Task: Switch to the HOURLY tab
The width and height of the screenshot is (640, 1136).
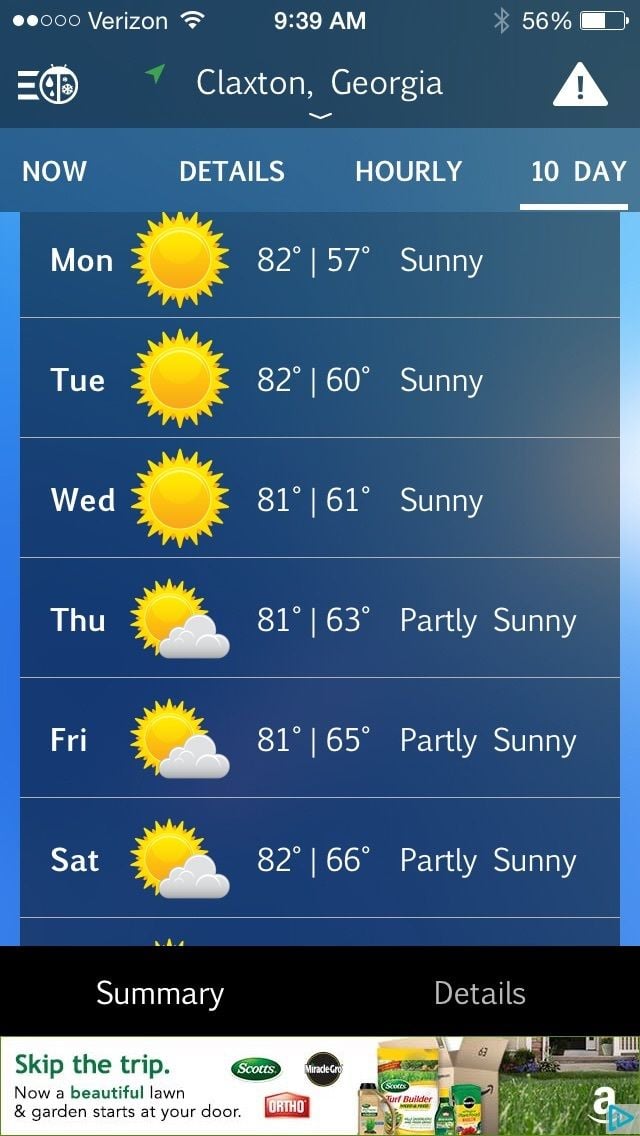Action: (x=408, y=171)
